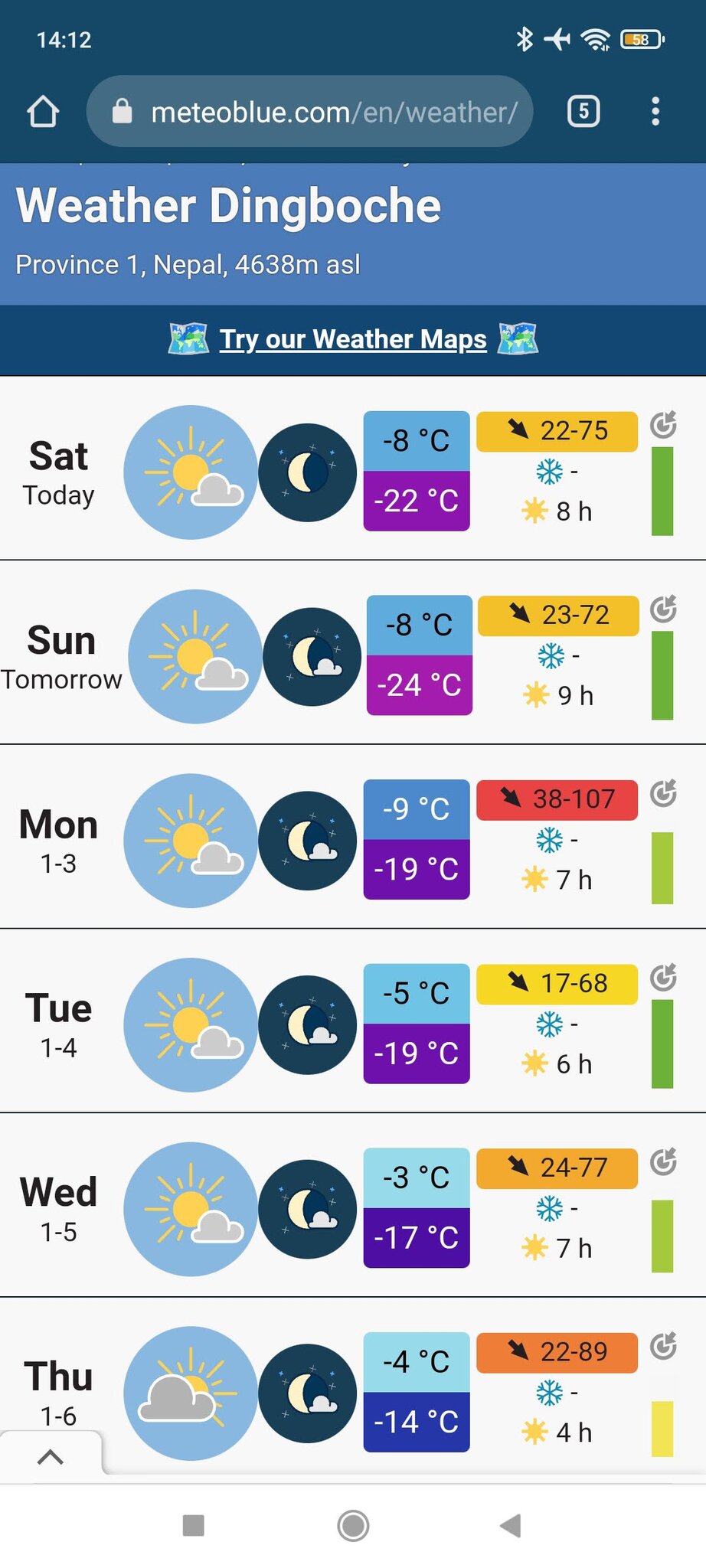Select the Tue 1-4 forecast row
706x1568 pixels.
click(x=353, y=1021)
